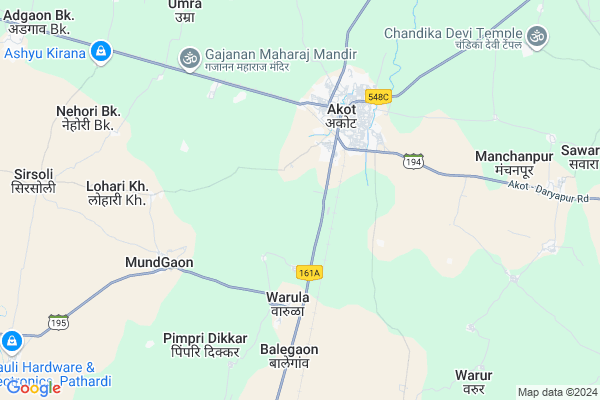Open the Ashyu Kirana shop marker
Viewport: 600px width, 400px height.
tap(100, 51)
